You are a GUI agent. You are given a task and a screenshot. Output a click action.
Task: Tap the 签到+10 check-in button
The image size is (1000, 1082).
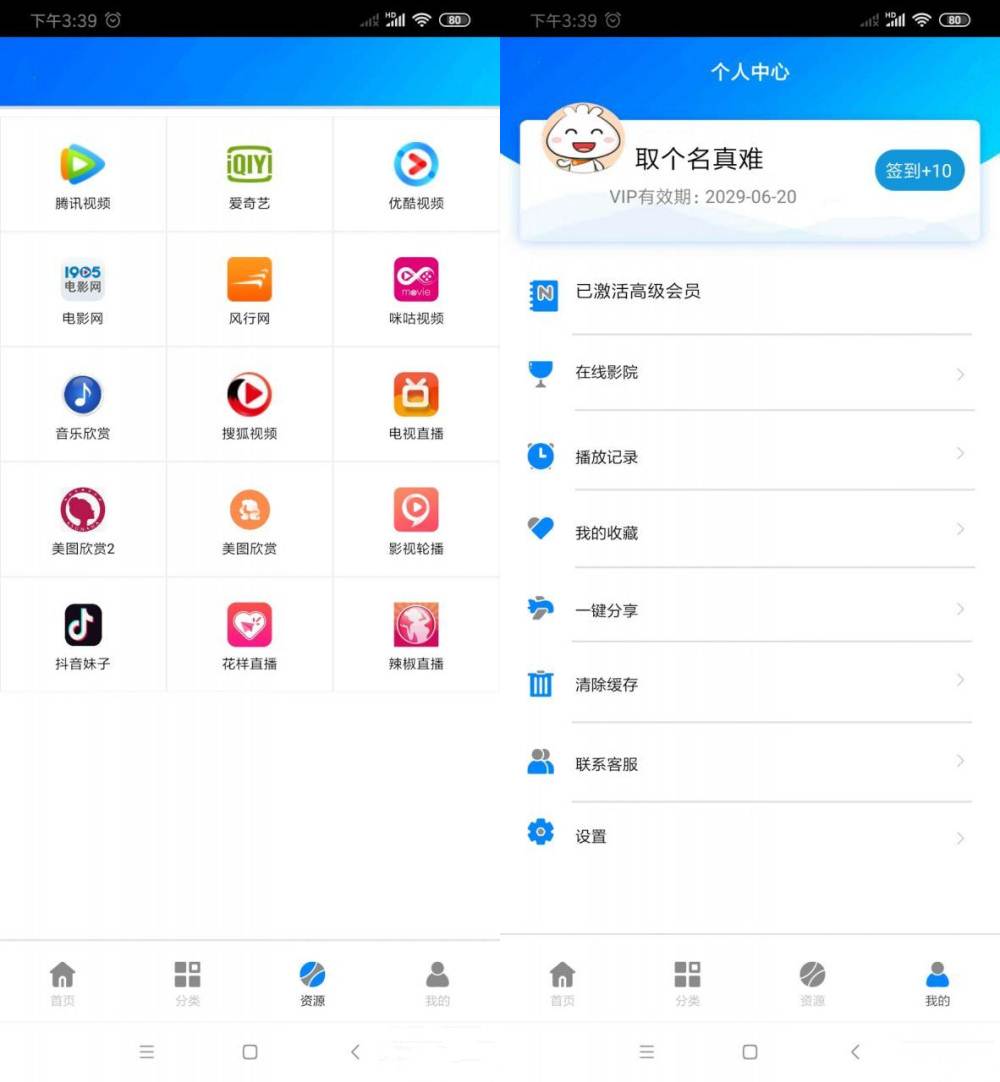(919, 171)
